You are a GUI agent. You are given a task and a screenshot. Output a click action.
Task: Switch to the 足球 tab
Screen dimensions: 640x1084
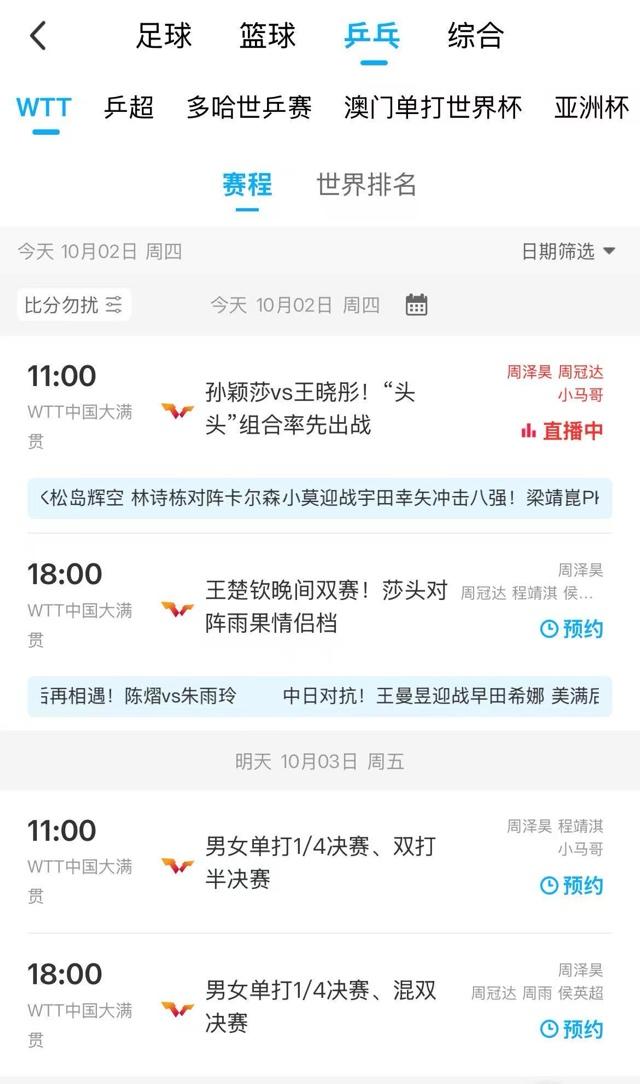164,37
